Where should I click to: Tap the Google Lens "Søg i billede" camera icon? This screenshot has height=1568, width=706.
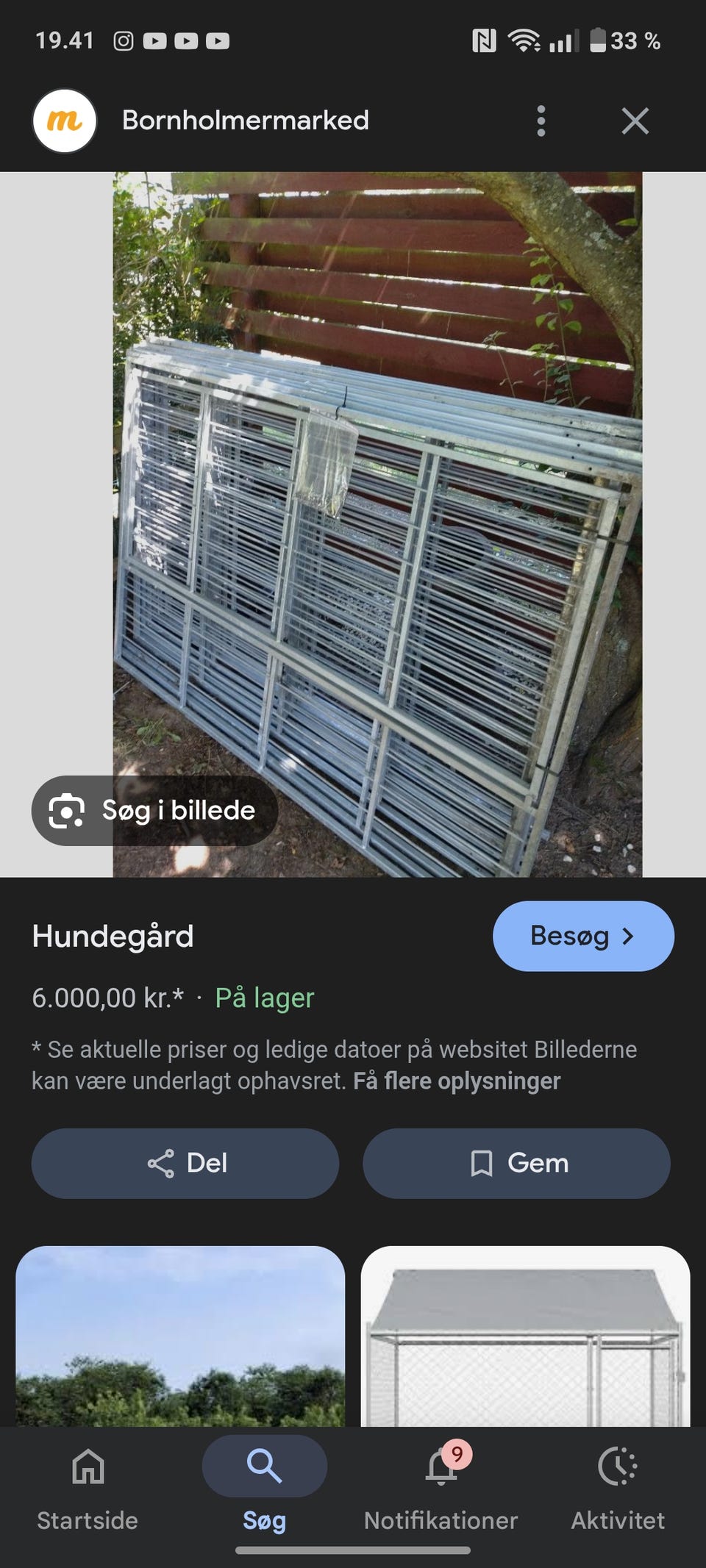pyautogui.click(x=66, y=811)
